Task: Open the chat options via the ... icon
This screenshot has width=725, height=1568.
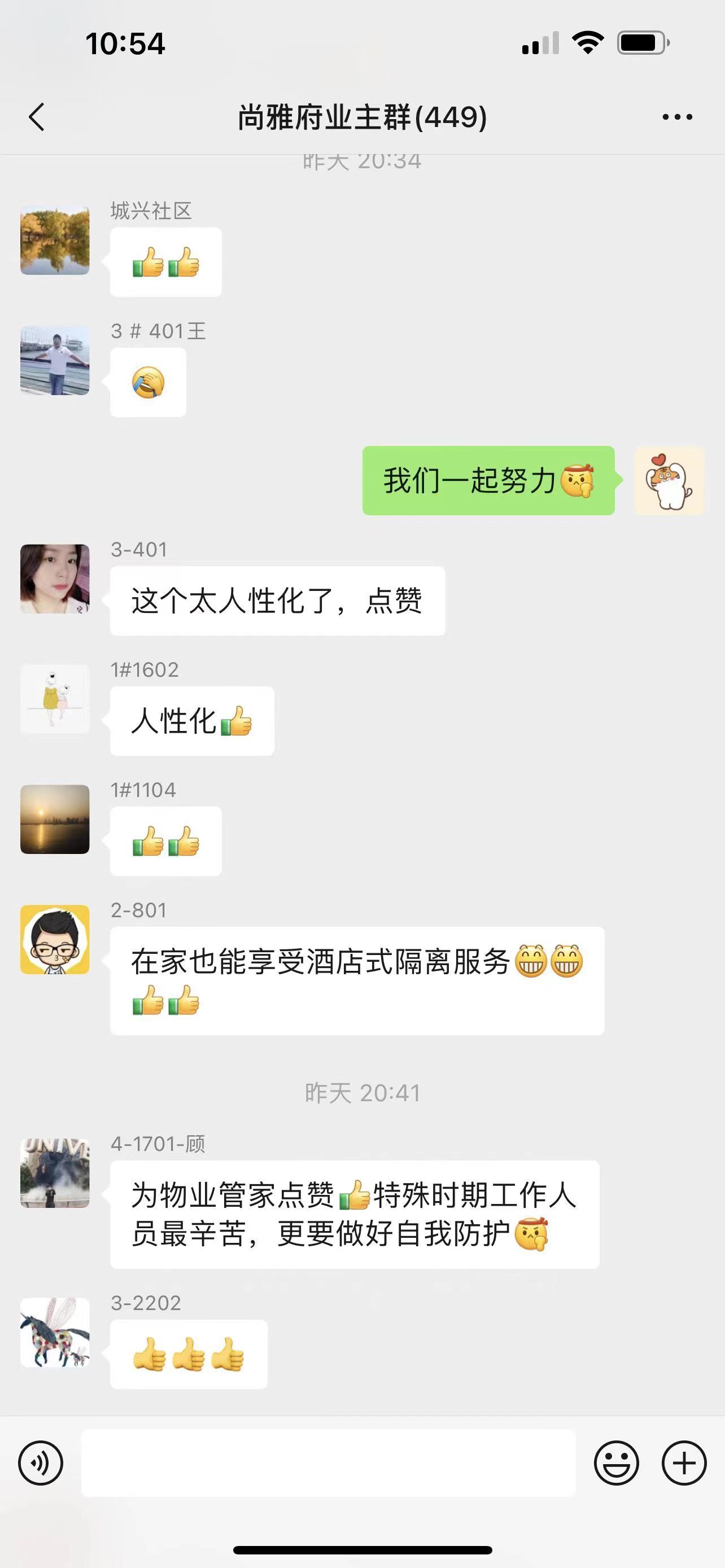Action: pos(678,117)
